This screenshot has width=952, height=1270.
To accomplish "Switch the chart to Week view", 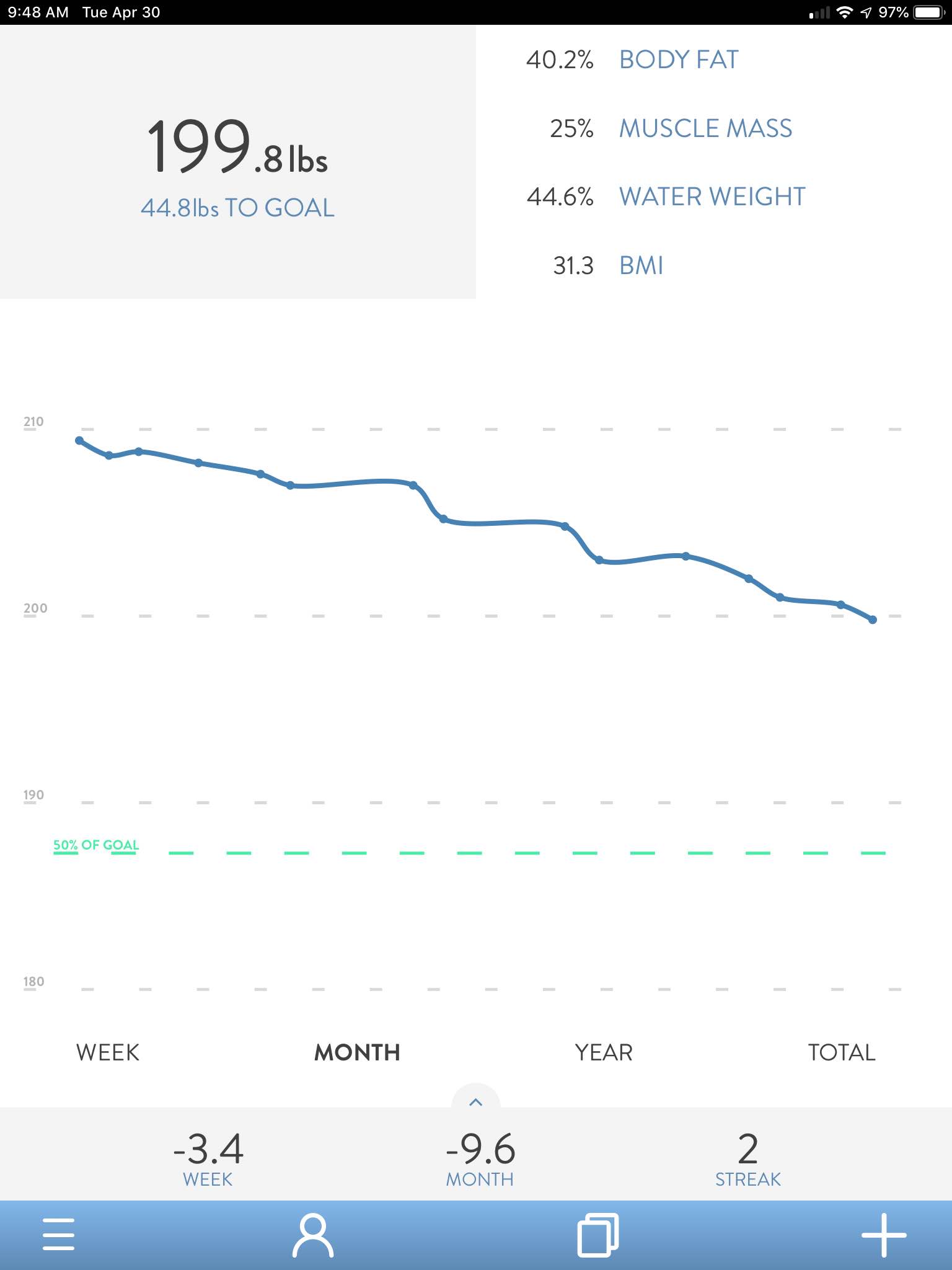I will (108, 1052).
